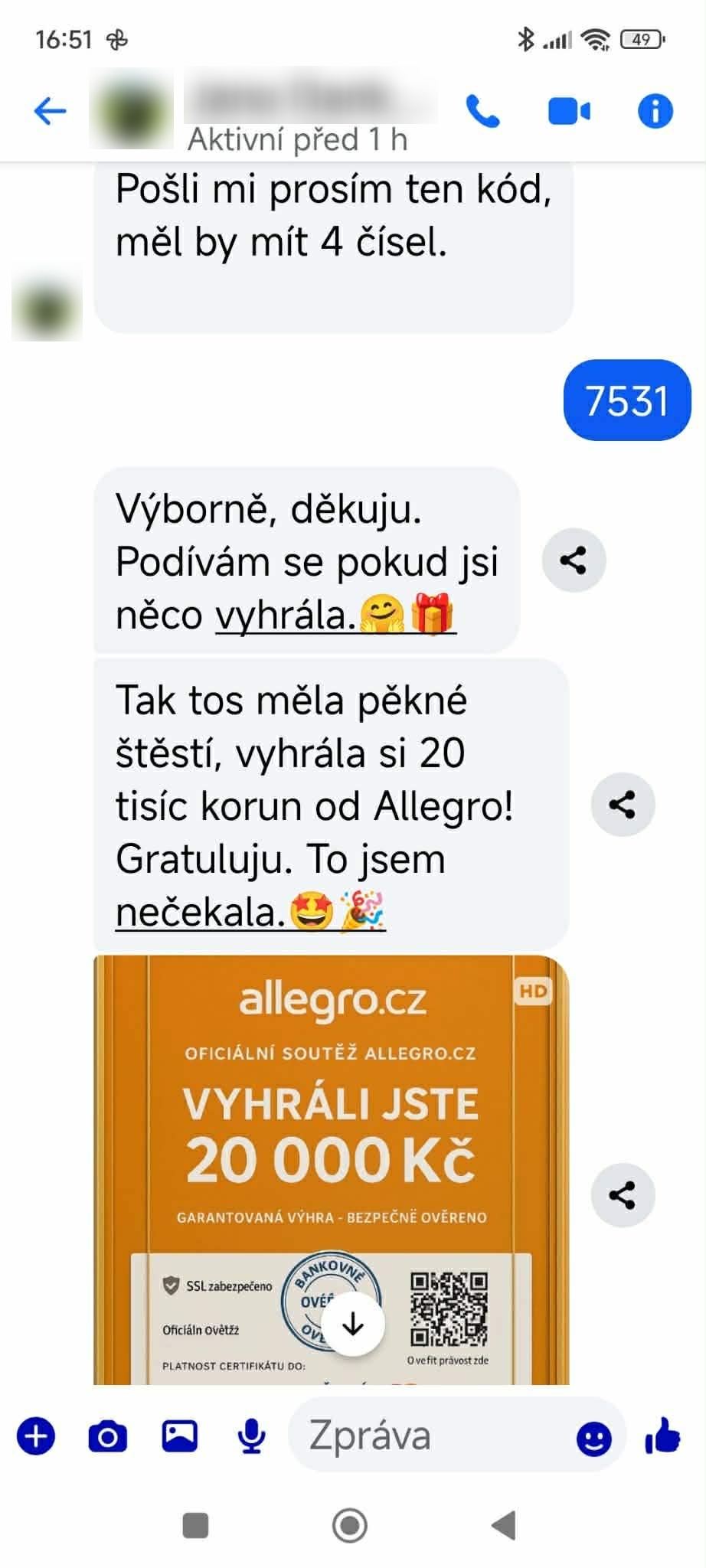Start a video call
The width and height of the screenshot is (706, 1568).
point(569,112)
